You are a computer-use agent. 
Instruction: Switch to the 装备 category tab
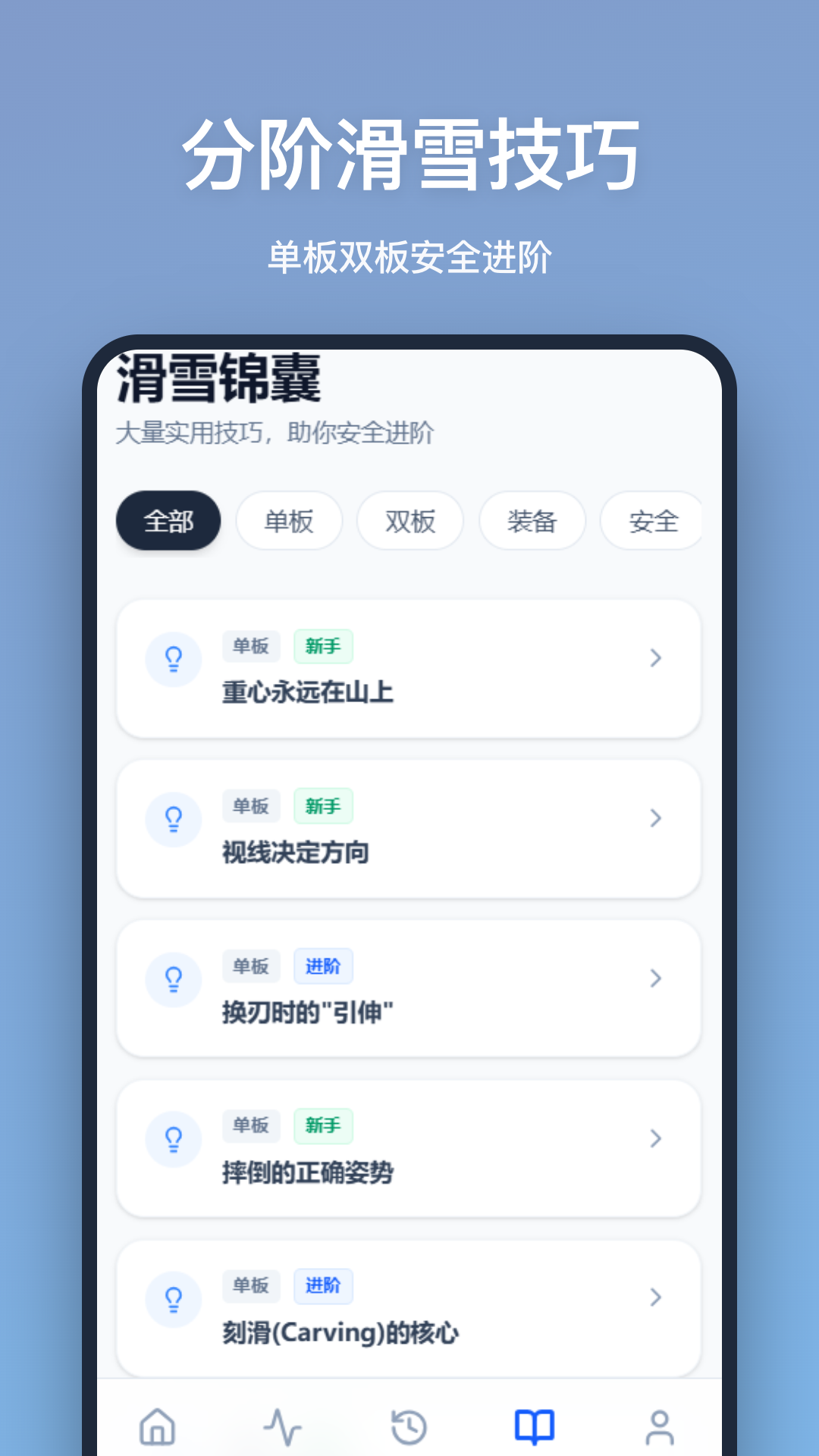pos(532,520)
